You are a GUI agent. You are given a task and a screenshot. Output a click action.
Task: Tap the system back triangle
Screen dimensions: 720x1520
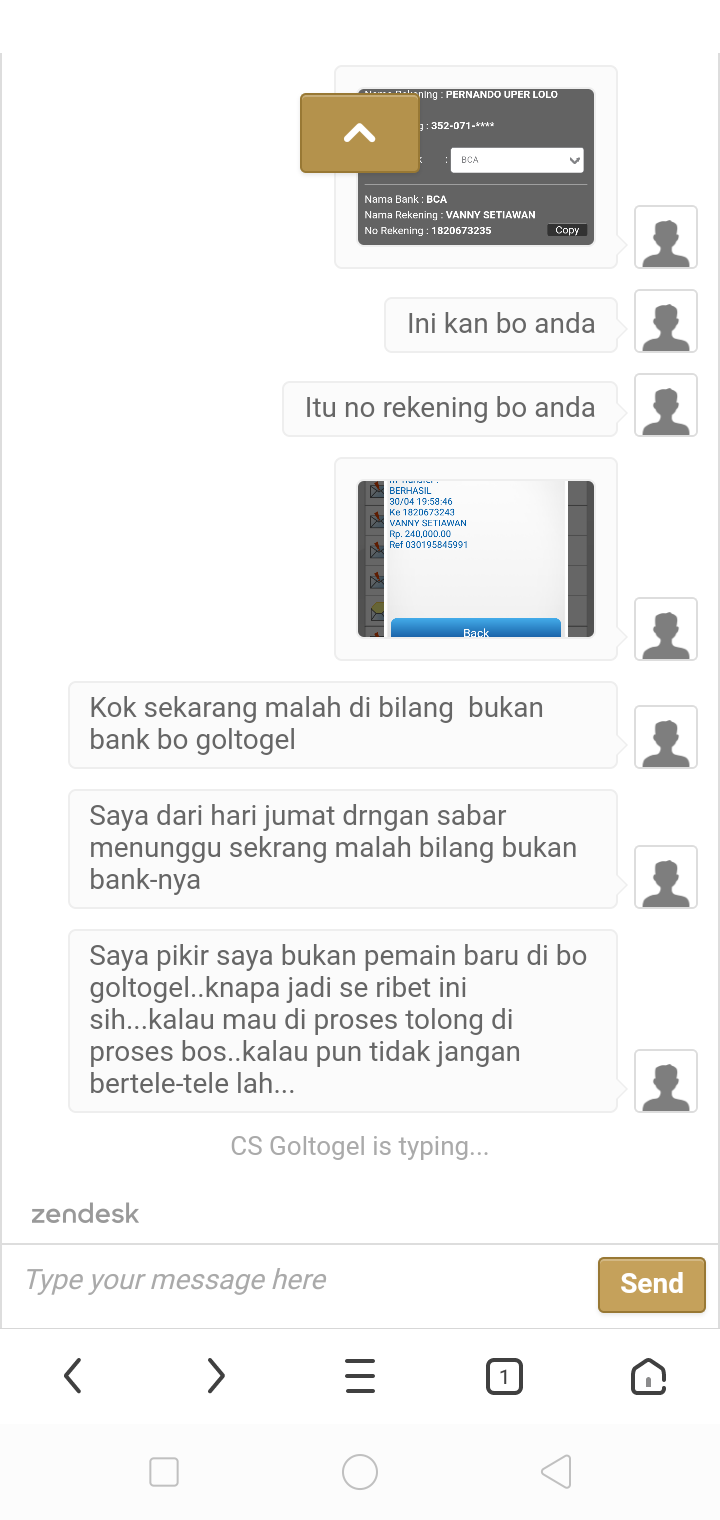pos(555,1472)
